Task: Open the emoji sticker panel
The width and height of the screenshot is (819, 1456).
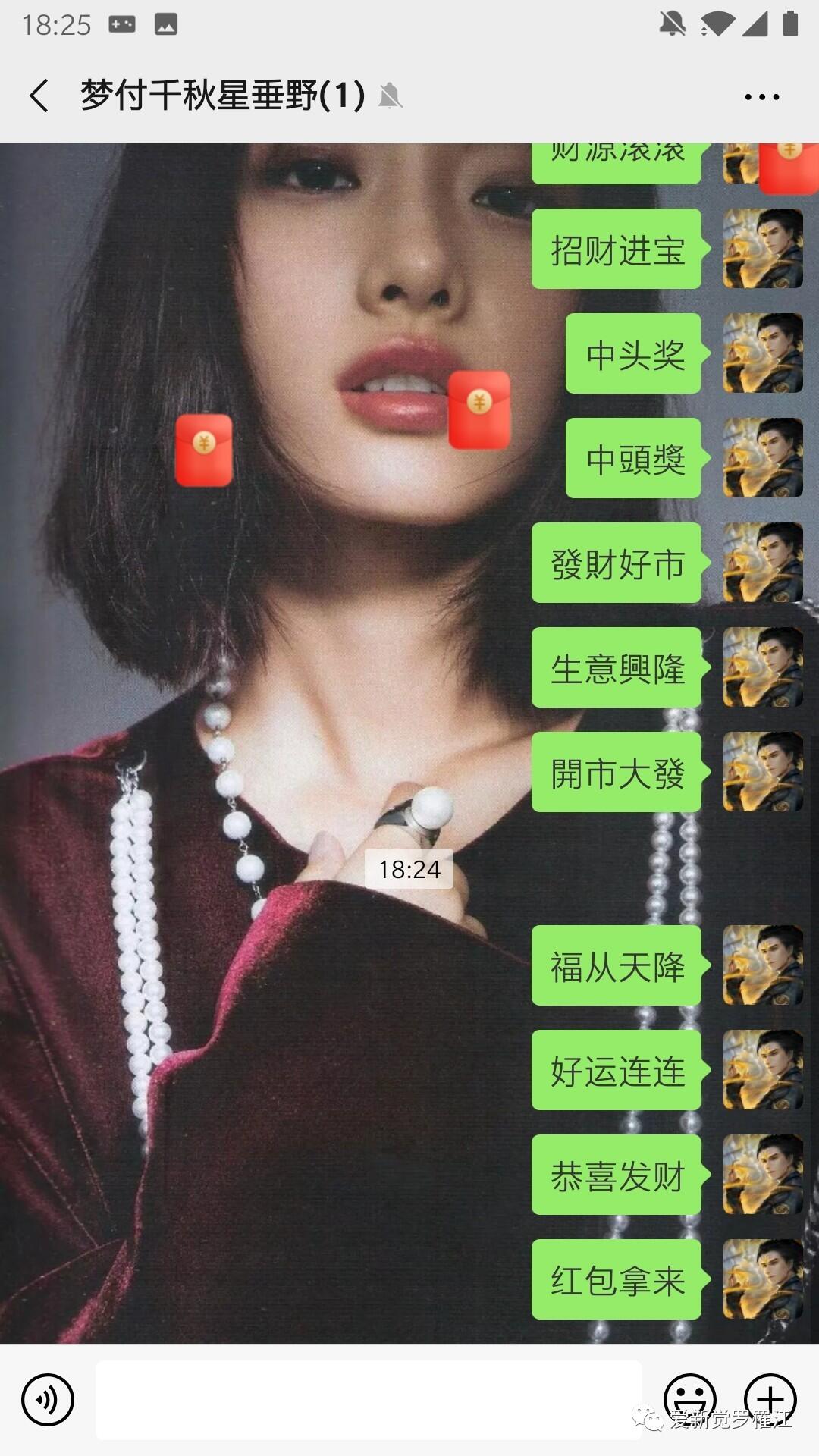Action: tap(690, 1399)
